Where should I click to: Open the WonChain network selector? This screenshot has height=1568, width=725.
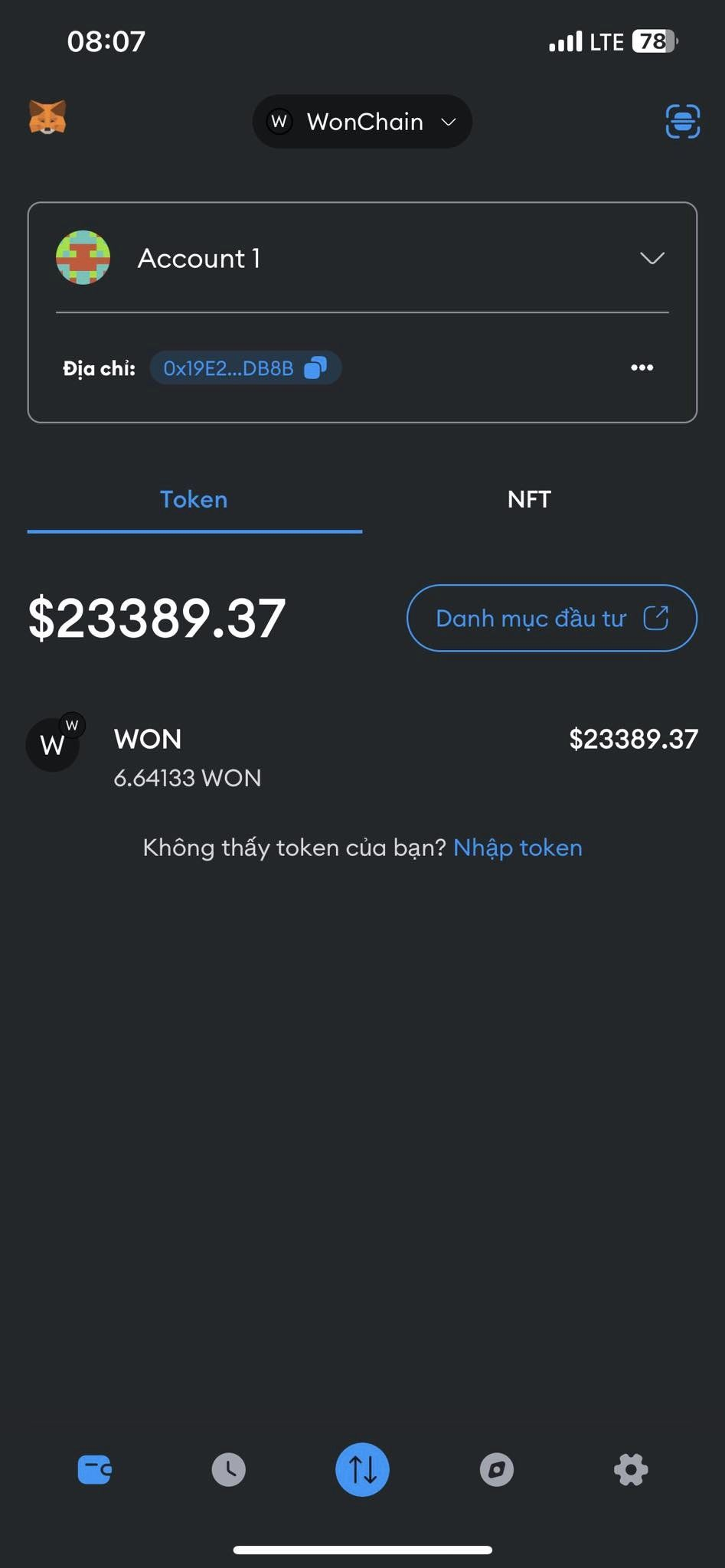tap(362, 122)
